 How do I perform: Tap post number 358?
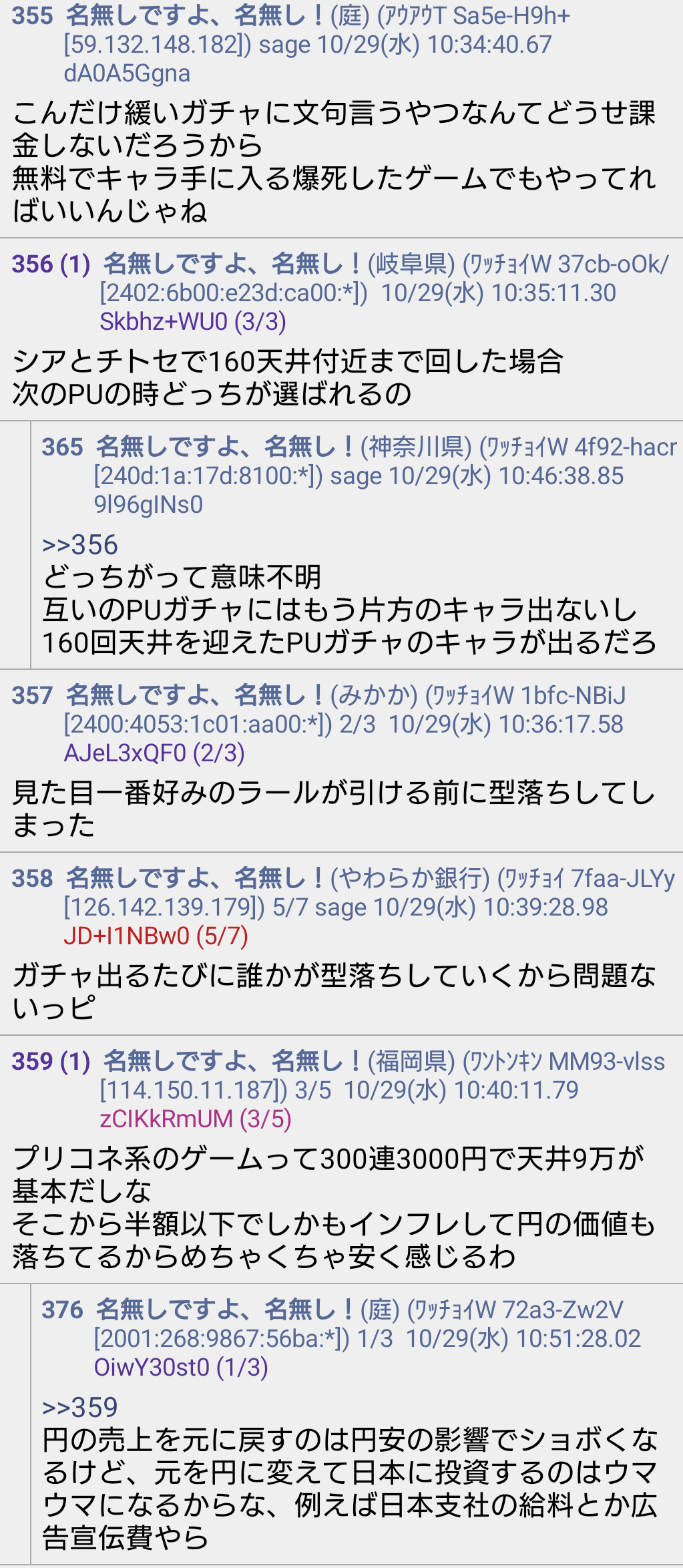(x=32, y=878)
